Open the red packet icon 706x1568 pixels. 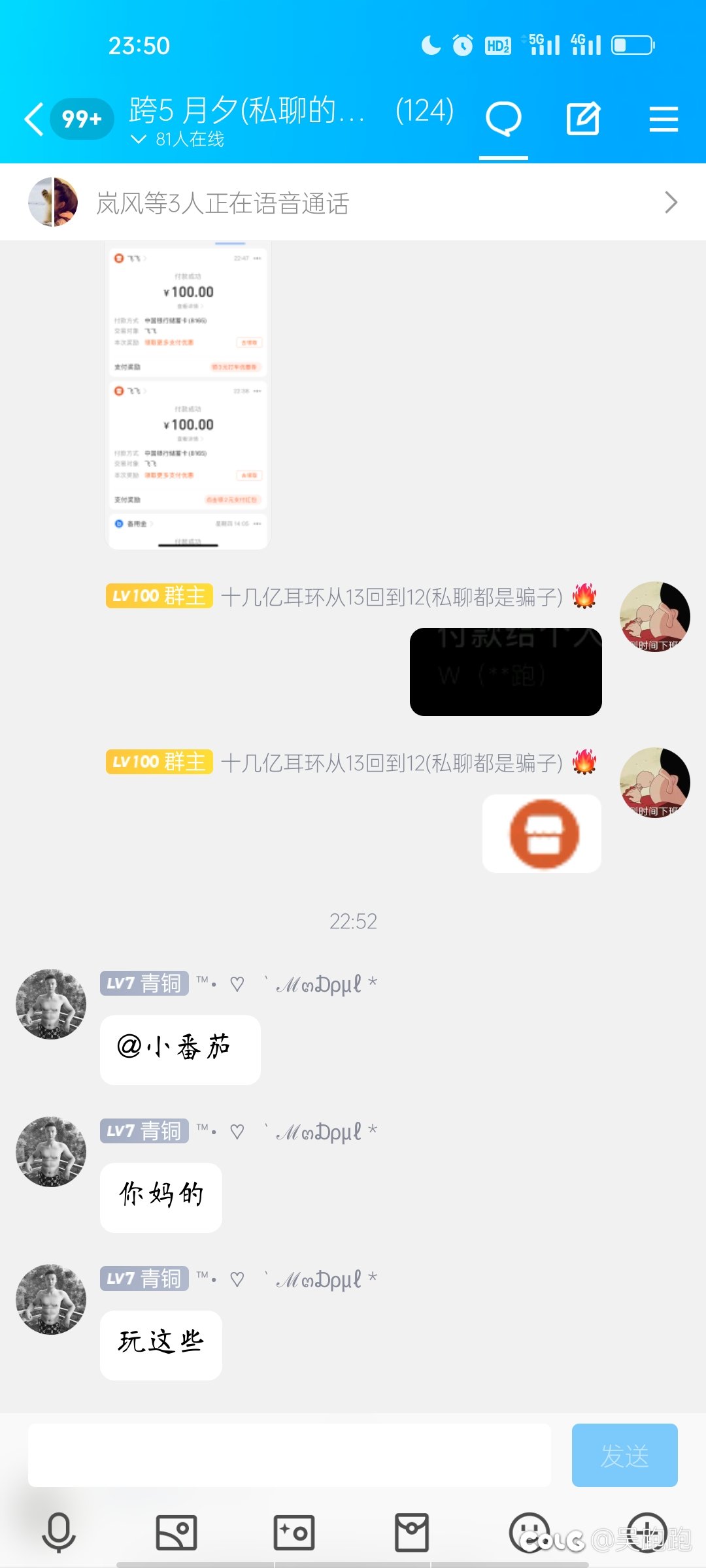412,1529
